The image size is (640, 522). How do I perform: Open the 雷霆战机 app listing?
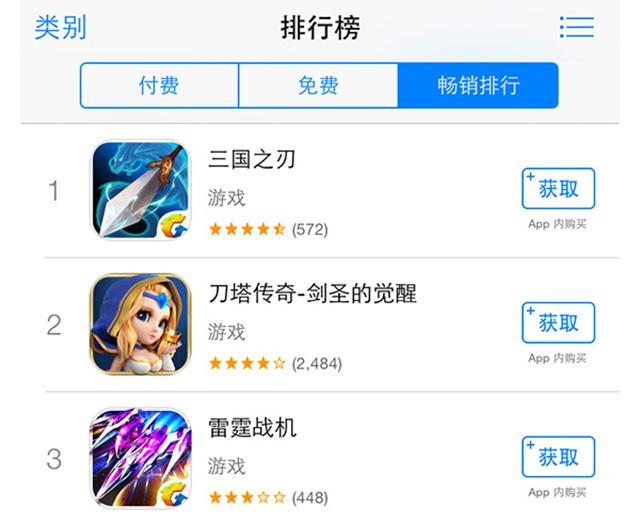pyautogui.click(x=252, y=429)
